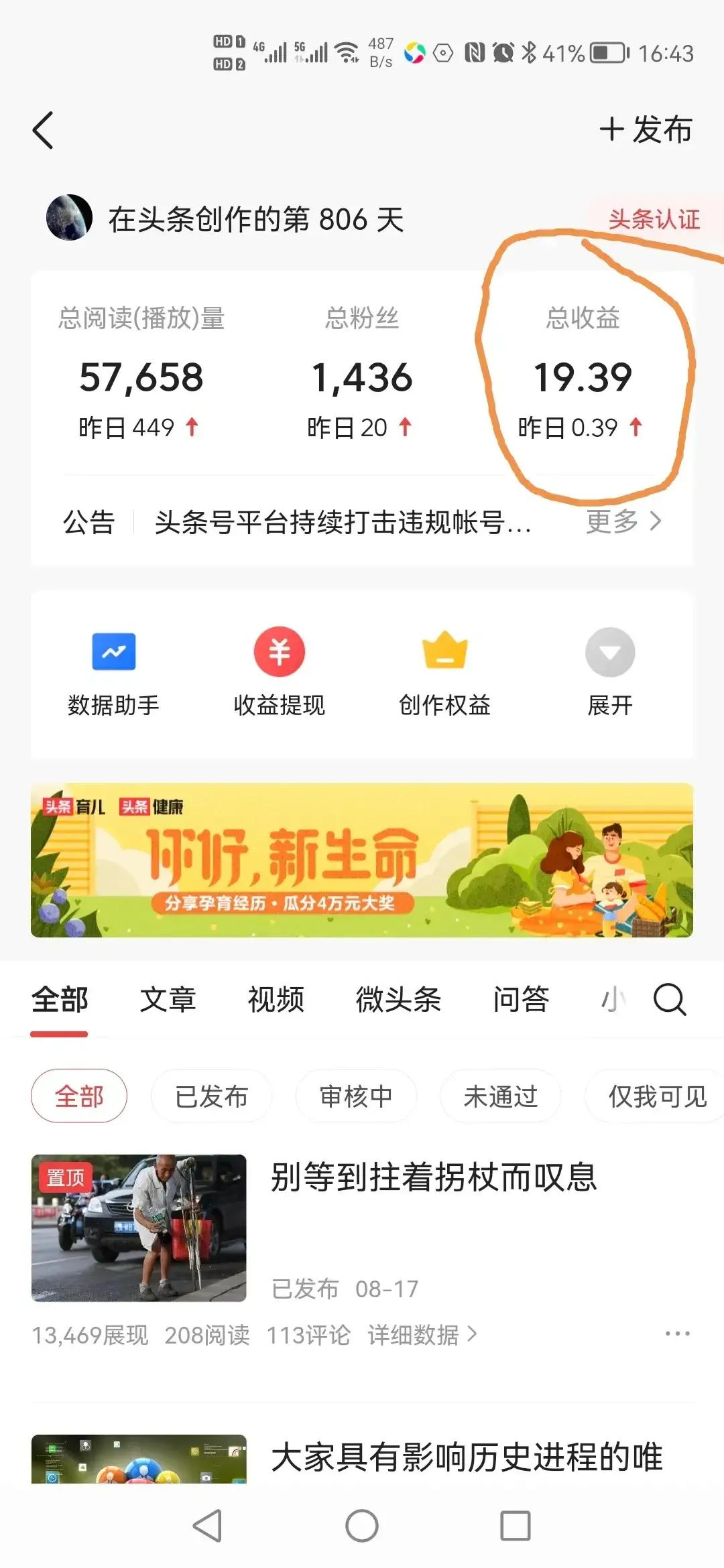
Task: Open the article's three-dot more menu
Action: [x=678, y=1333]
